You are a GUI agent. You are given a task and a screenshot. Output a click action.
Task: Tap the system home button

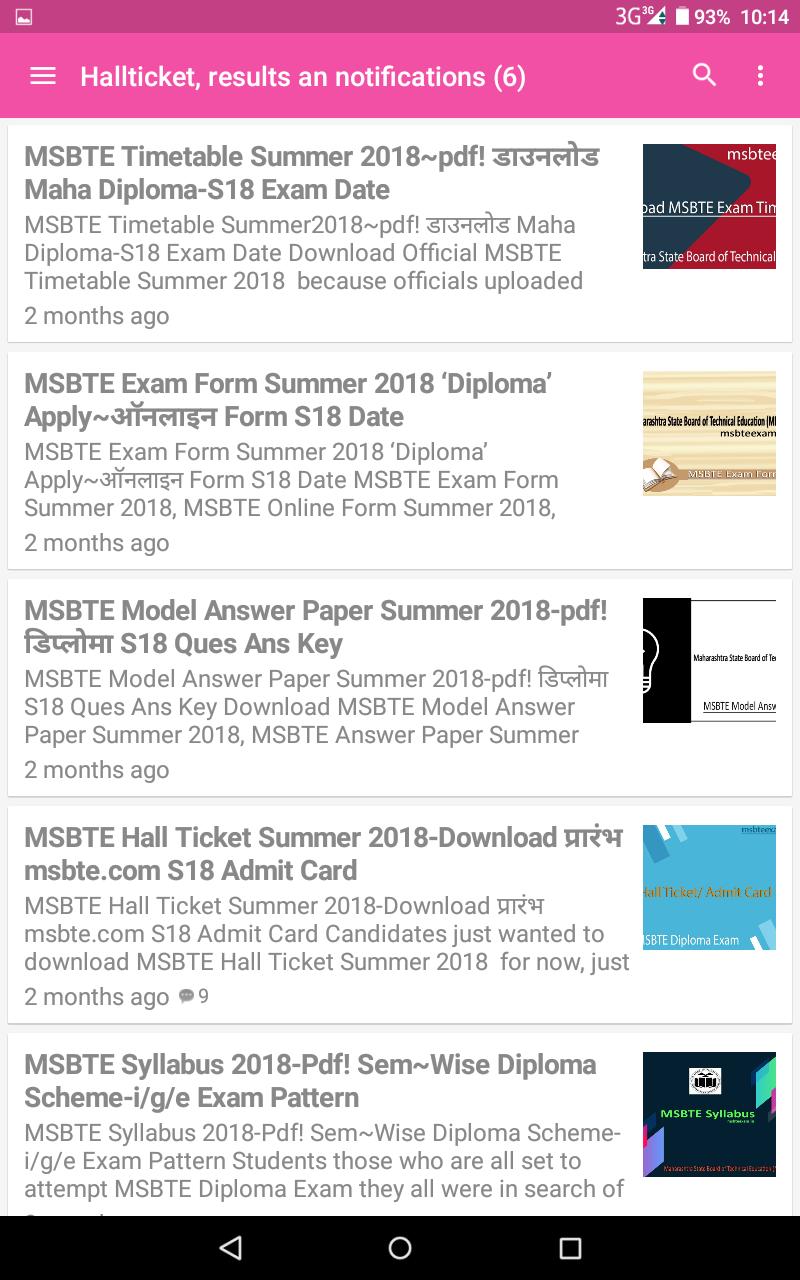pyautogui.click(x=400, y=1247)
